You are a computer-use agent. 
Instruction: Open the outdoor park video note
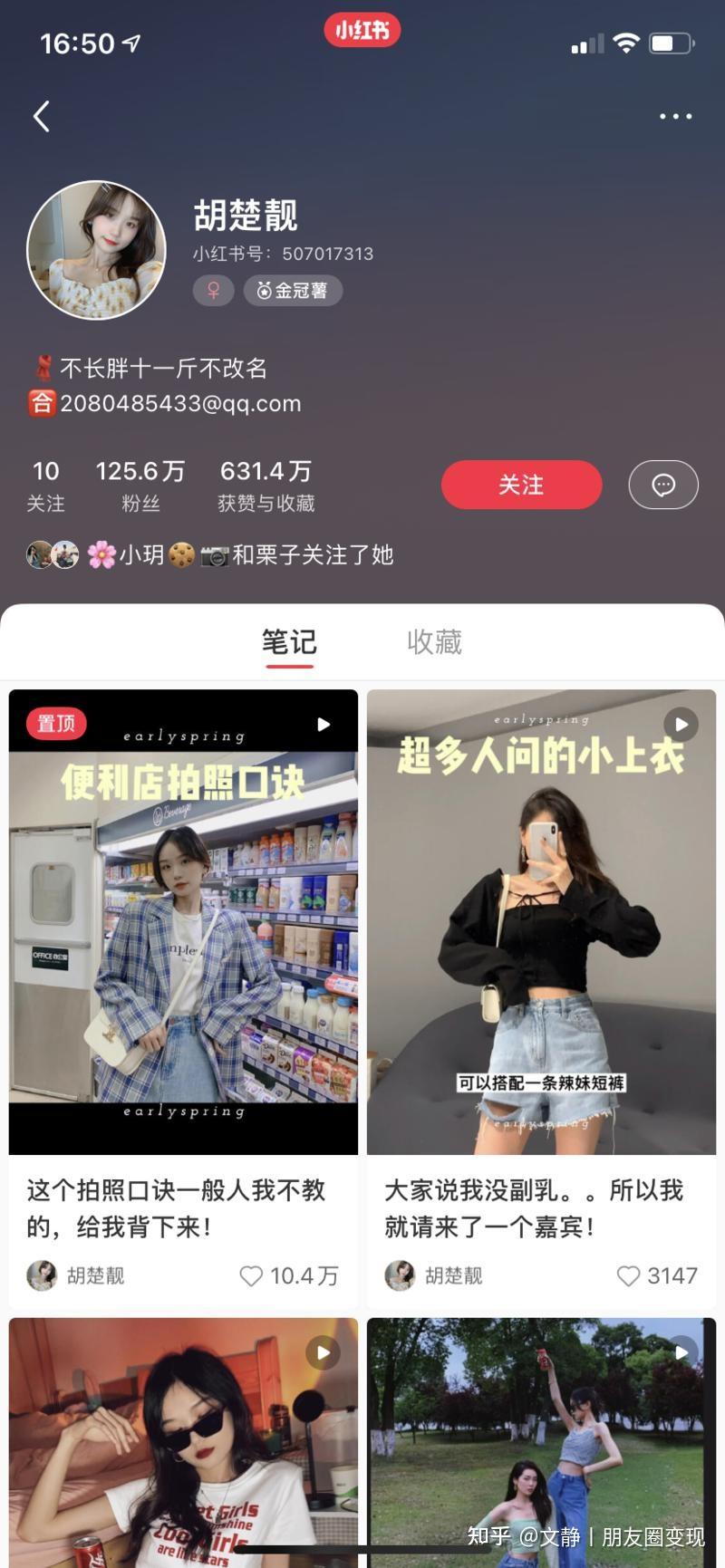coord(541,1442)
